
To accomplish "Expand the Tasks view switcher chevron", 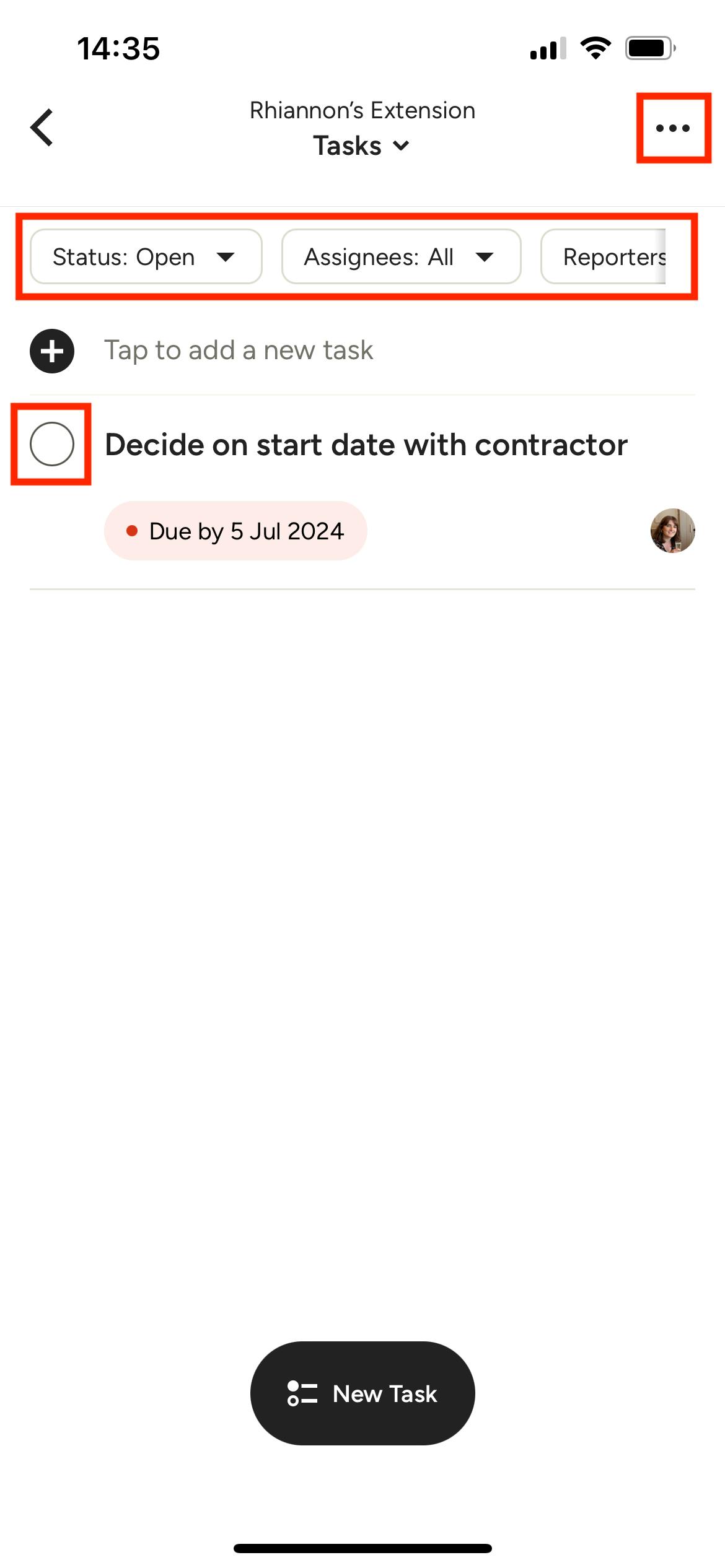I will point(400,147).
